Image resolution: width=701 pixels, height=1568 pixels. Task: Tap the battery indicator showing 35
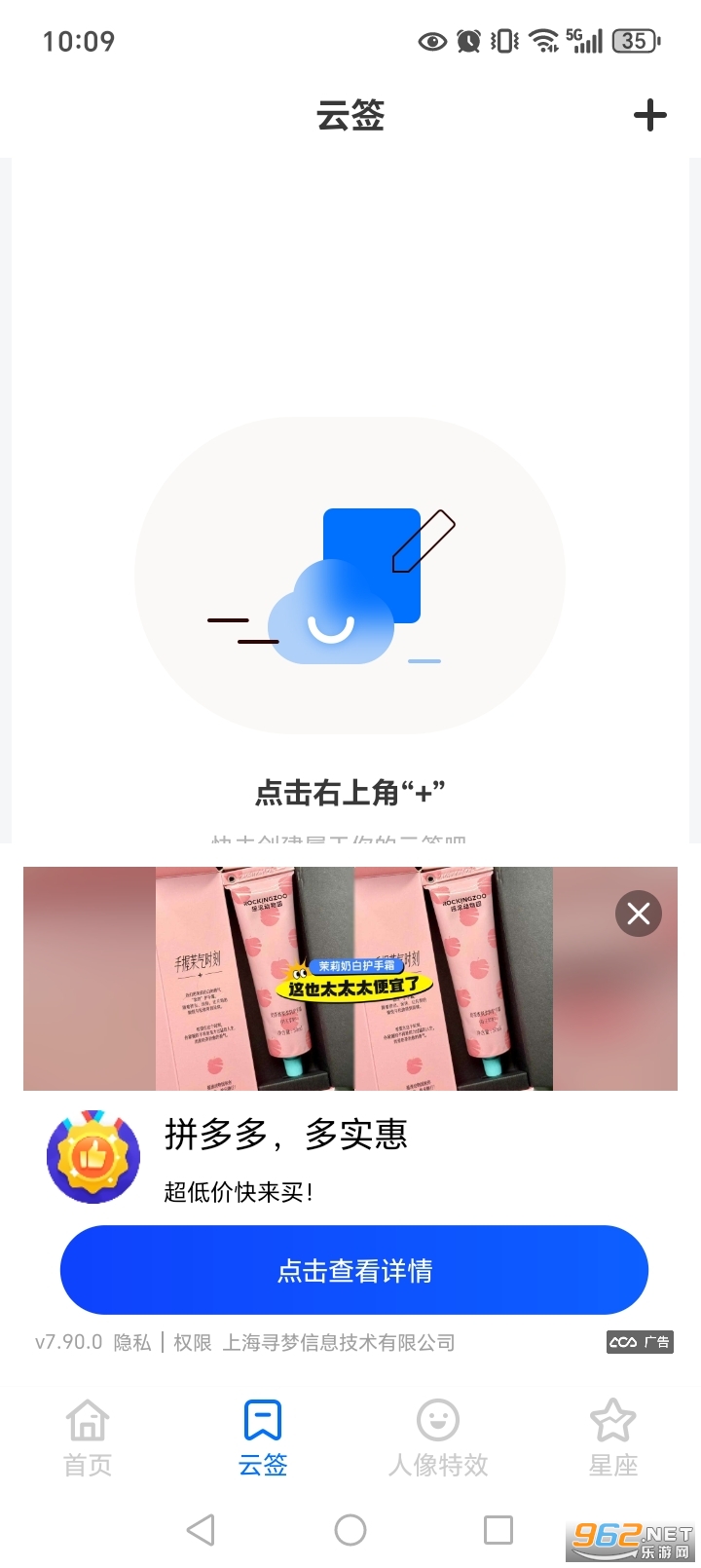click(634, 41)
